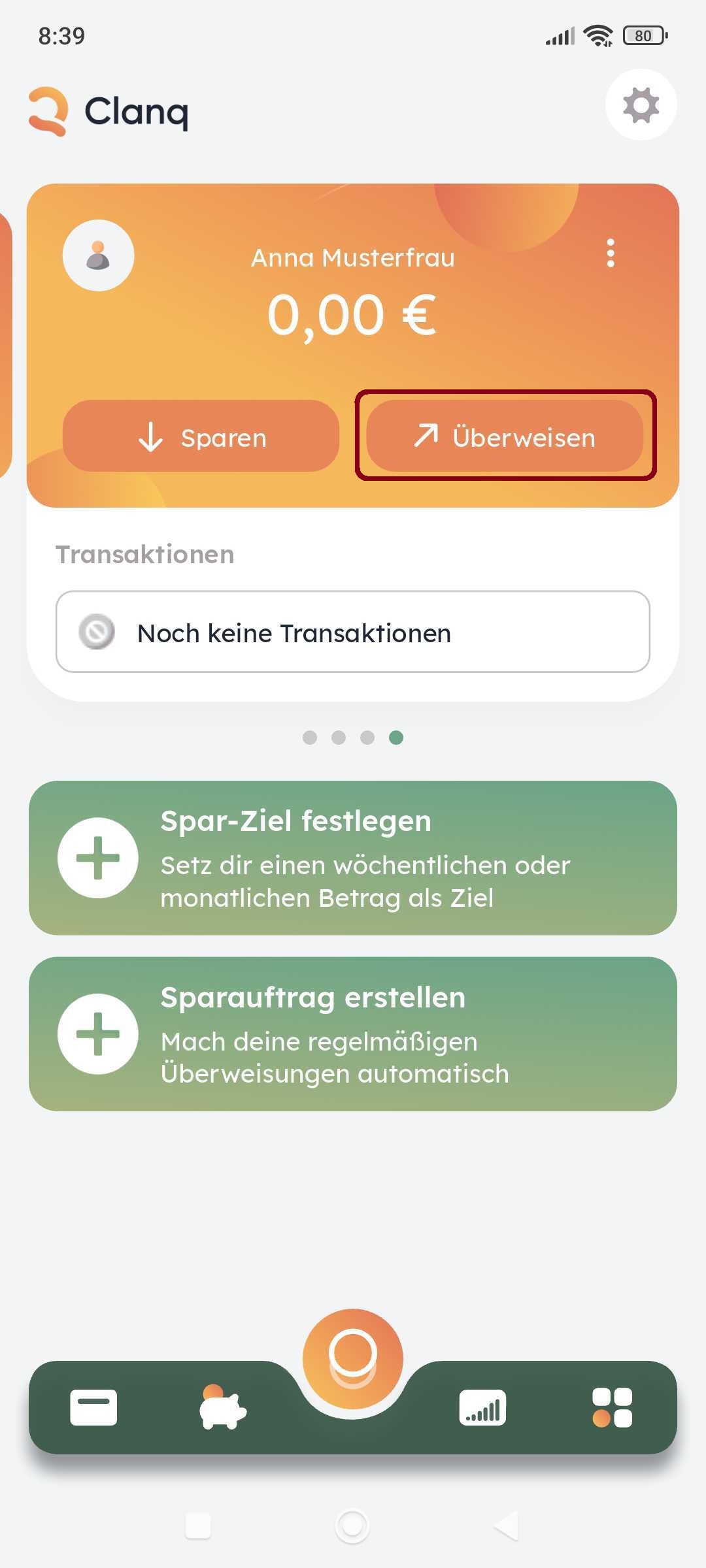706x1568 pixels.
Task: Open the statistics chart tab
Action: [482, 1407]
